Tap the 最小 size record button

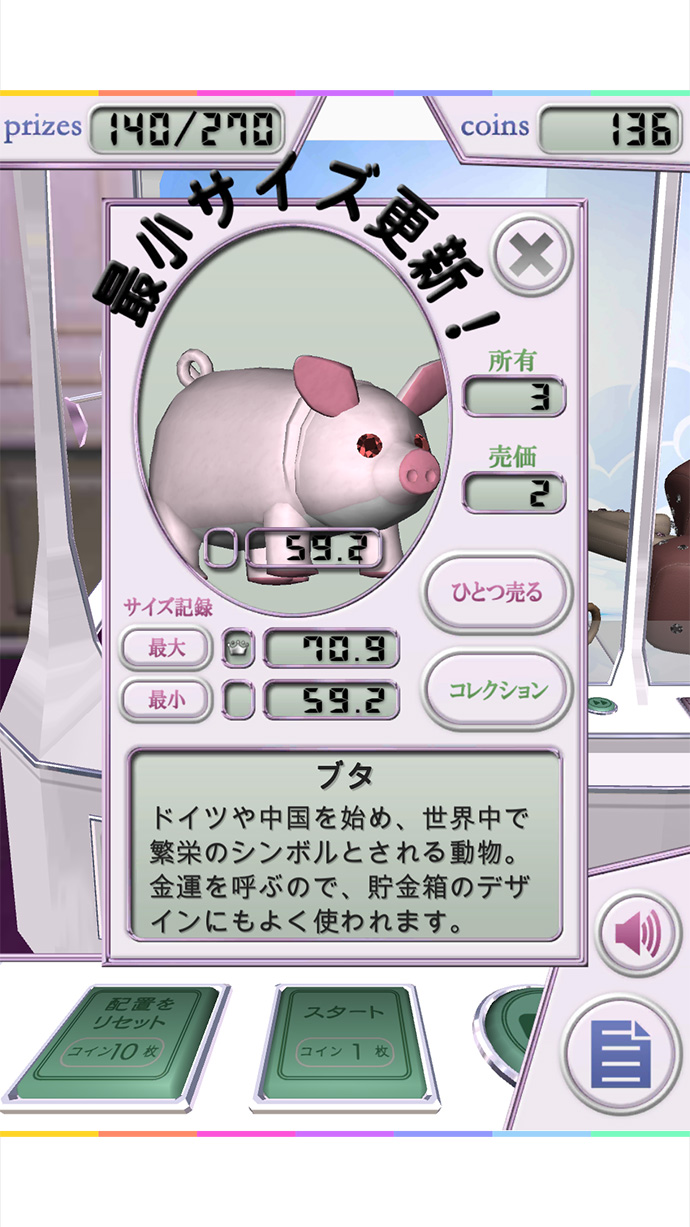pos(166,700)
